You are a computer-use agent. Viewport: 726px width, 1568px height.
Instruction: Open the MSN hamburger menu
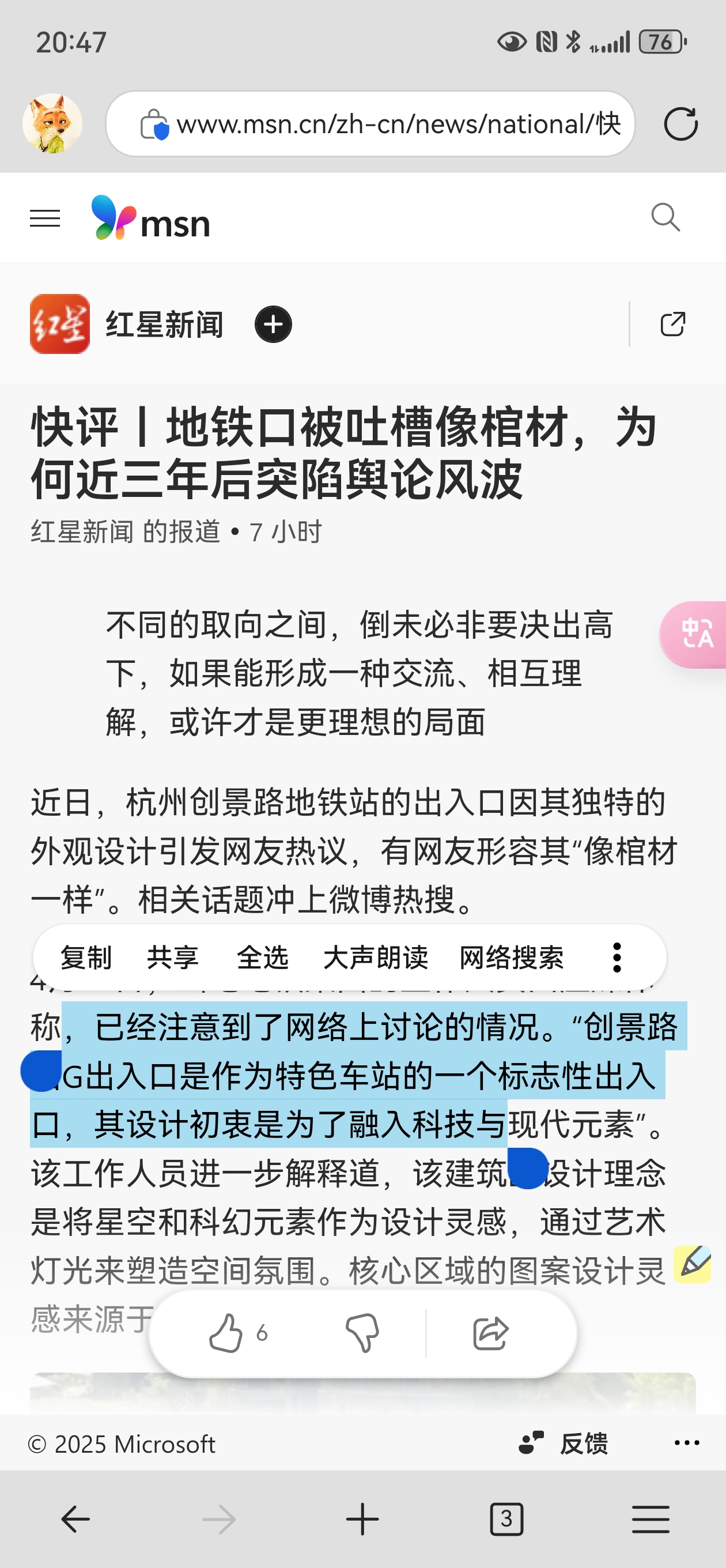coord(45,218)
